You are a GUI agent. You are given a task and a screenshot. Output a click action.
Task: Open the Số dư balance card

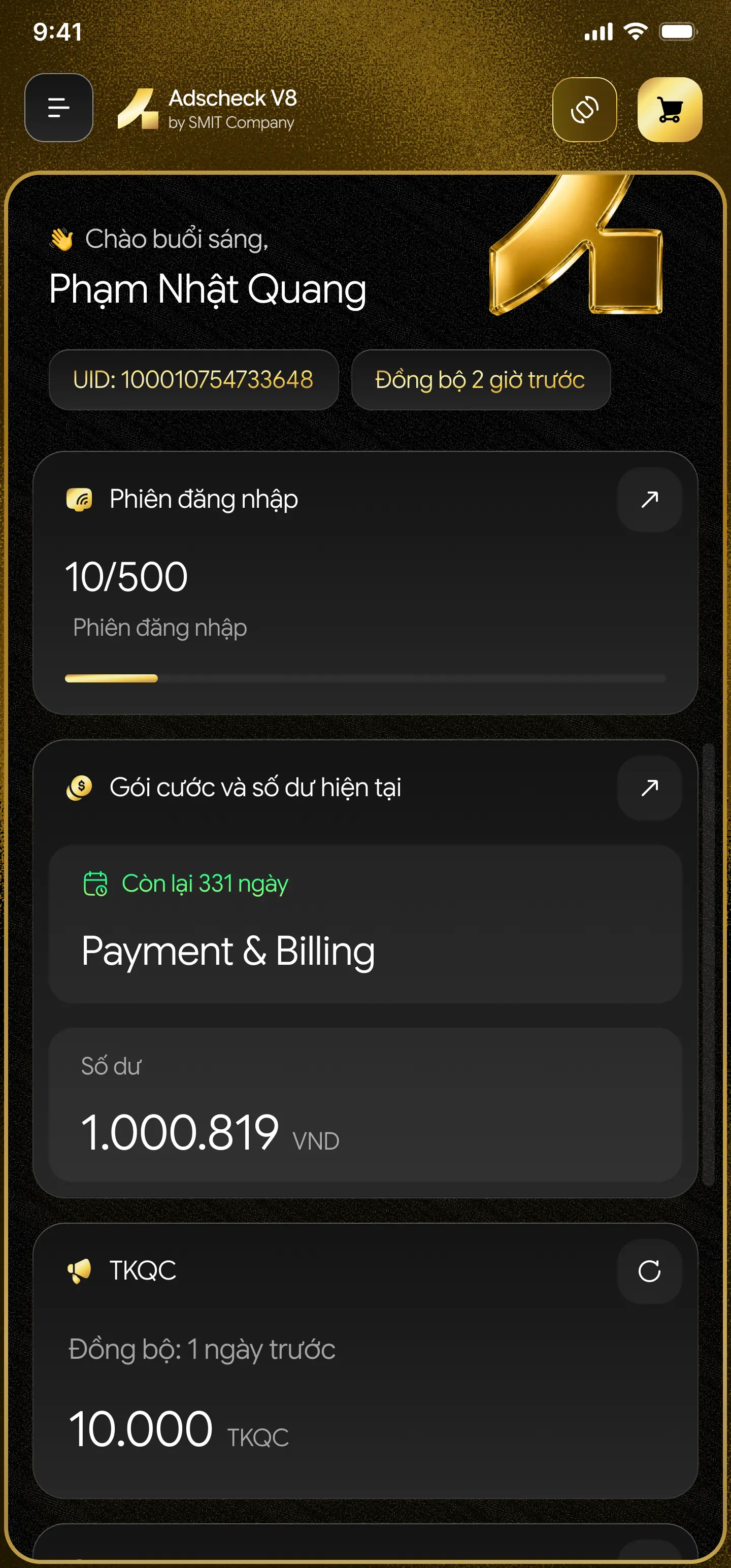[365, 1105]
